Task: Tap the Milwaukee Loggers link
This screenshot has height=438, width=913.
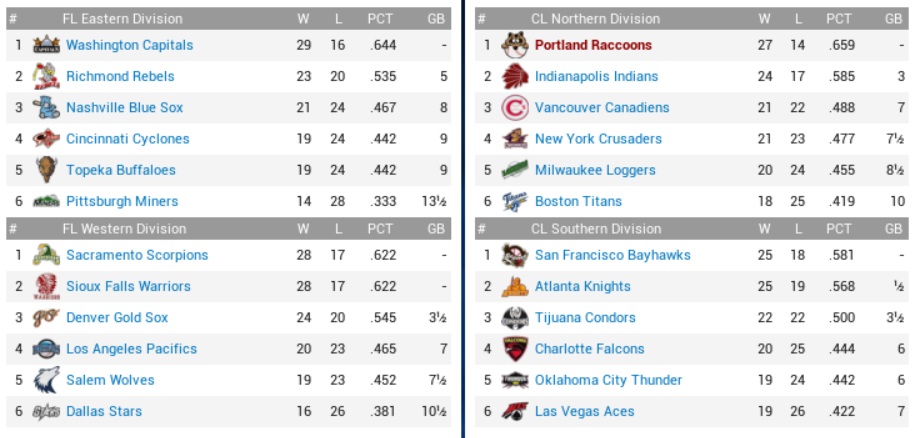Action: tap(595, 170)
